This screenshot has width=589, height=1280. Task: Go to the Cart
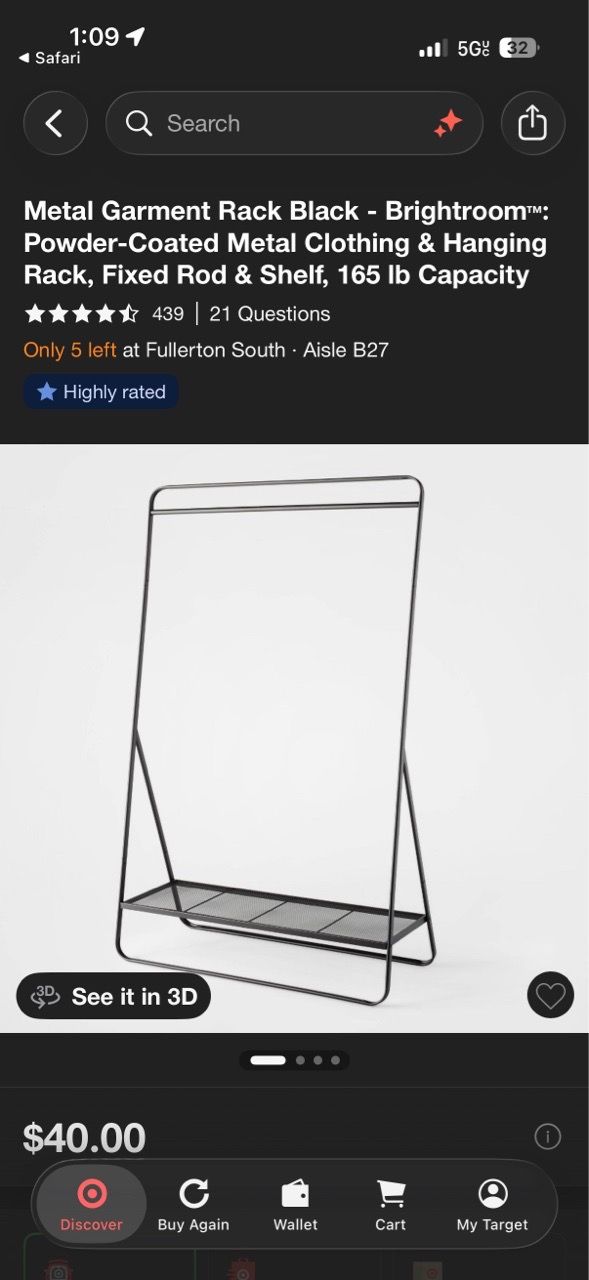[x=390, y=1204]
